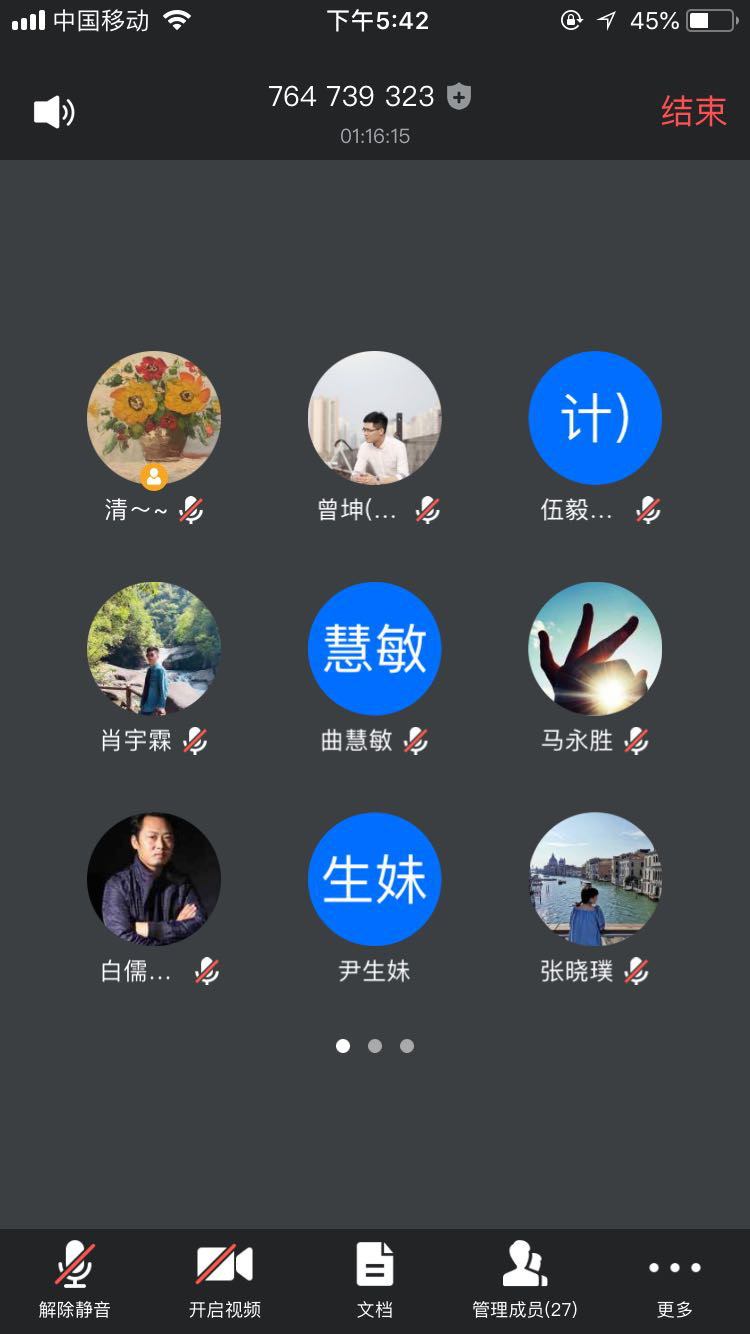Open participant 尹生妹's avatar

point(374,879)
